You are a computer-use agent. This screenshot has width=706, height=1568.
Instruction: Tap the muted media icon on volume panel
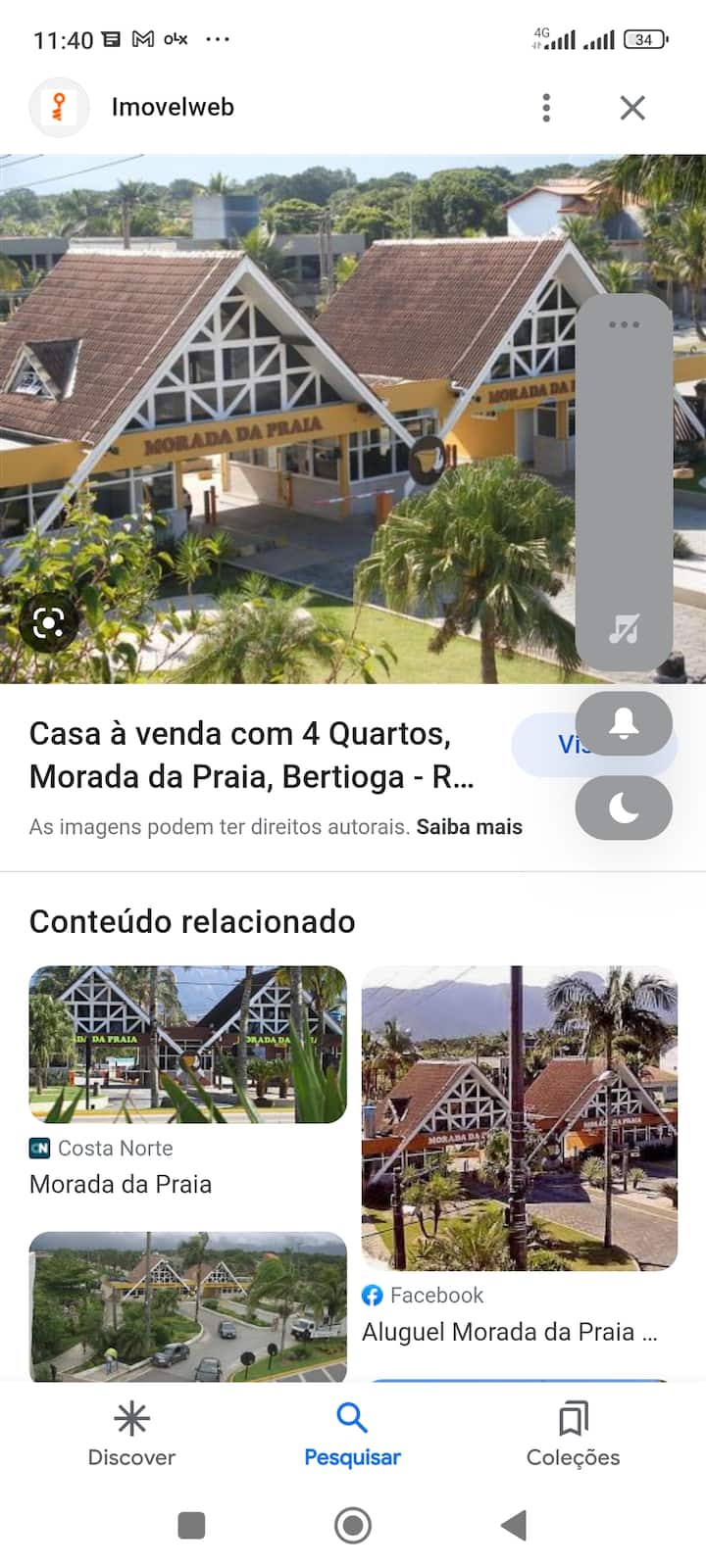point(624,628)
